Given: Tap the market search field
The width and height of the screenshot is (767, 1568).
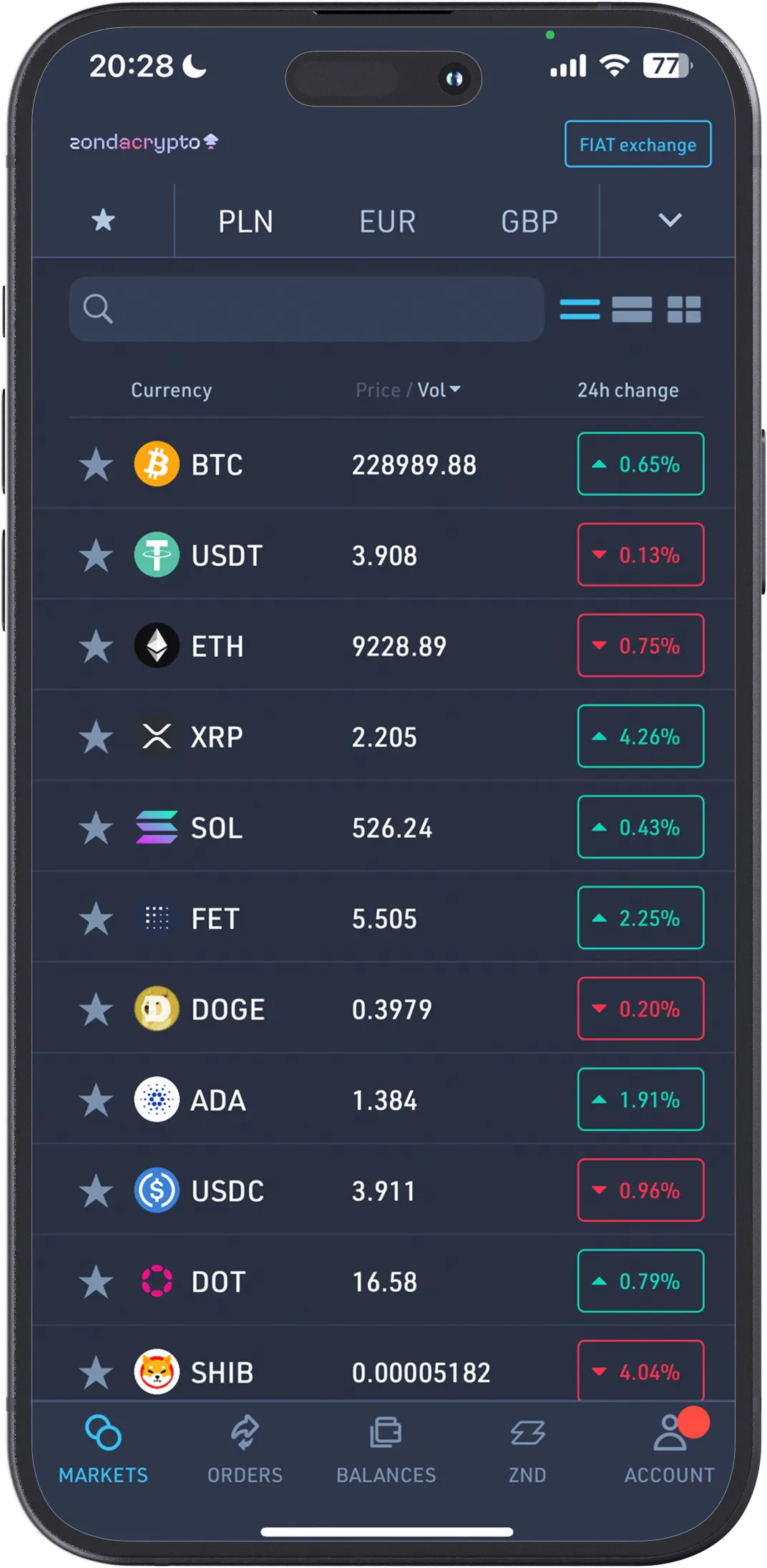Looking at the screenshot, I should pos(306,309).
